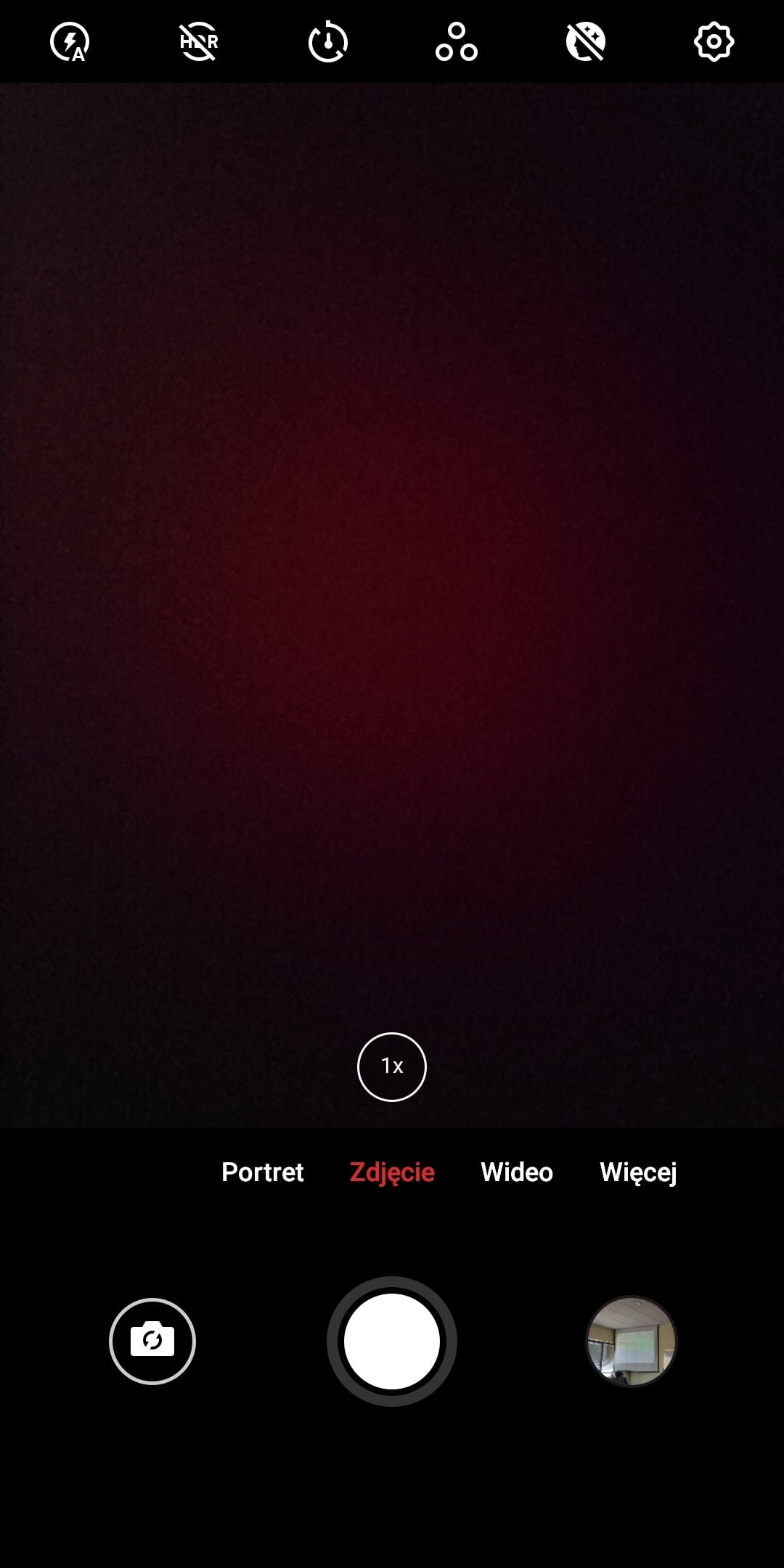Screen dimensions: 784x1568
Task: Open the Więcej modes
Action: [638, 1172]
